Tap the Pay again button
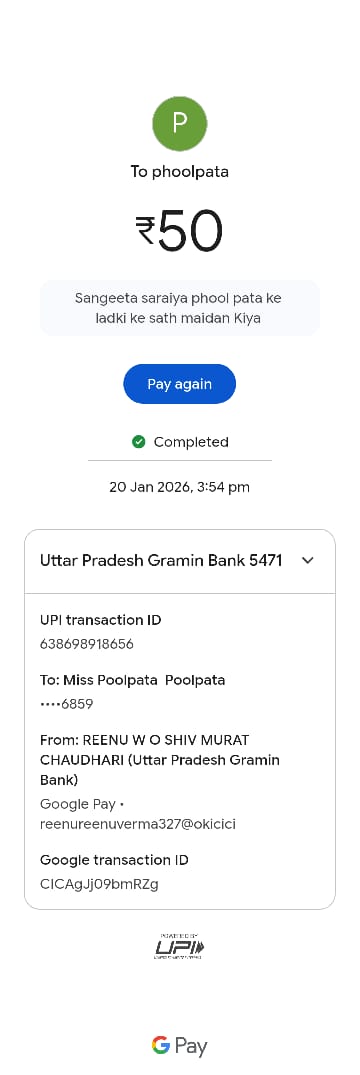Viewport: 360px width, 1075px height. click(x=180, y=384)
